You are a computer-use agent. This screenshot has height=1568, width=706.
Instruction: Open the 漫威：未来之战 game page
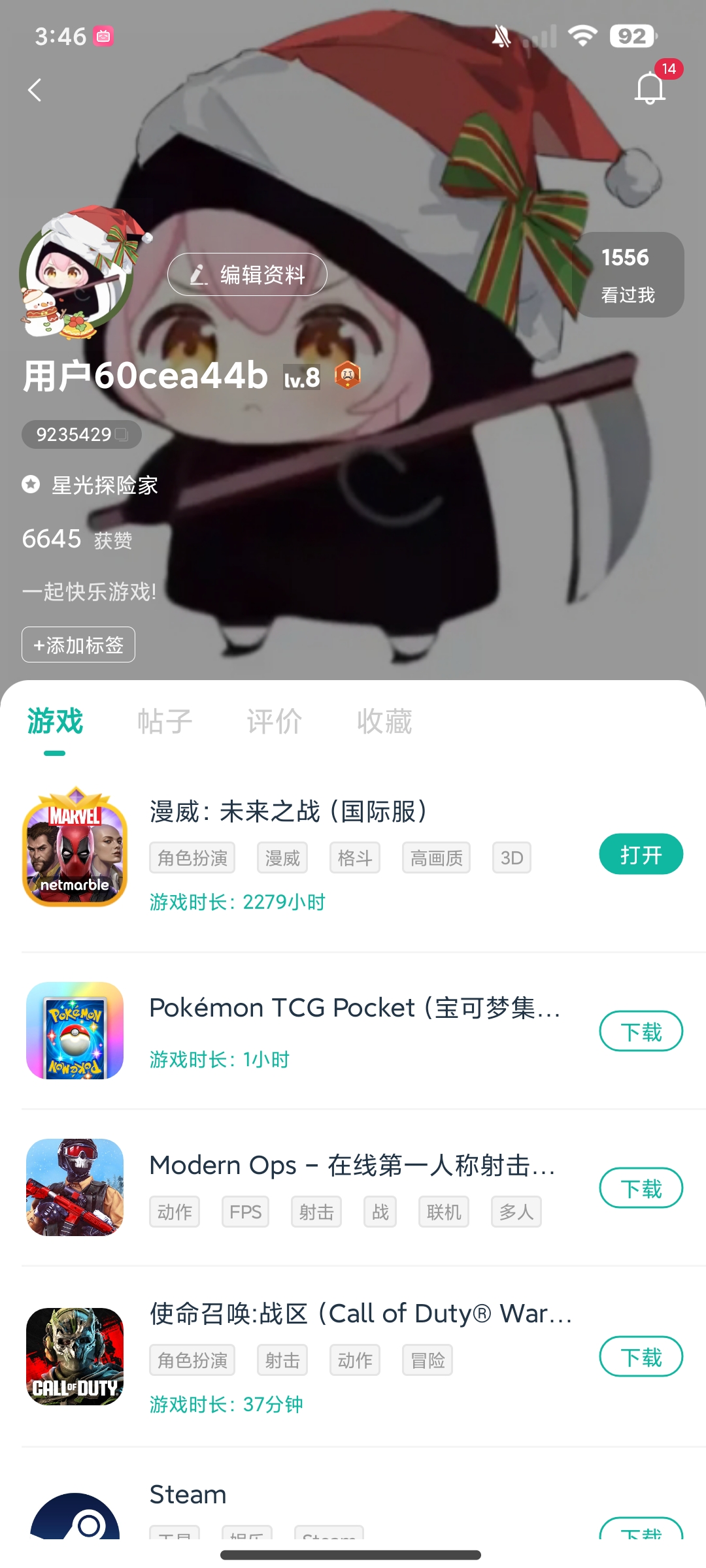tap(288, 812)
